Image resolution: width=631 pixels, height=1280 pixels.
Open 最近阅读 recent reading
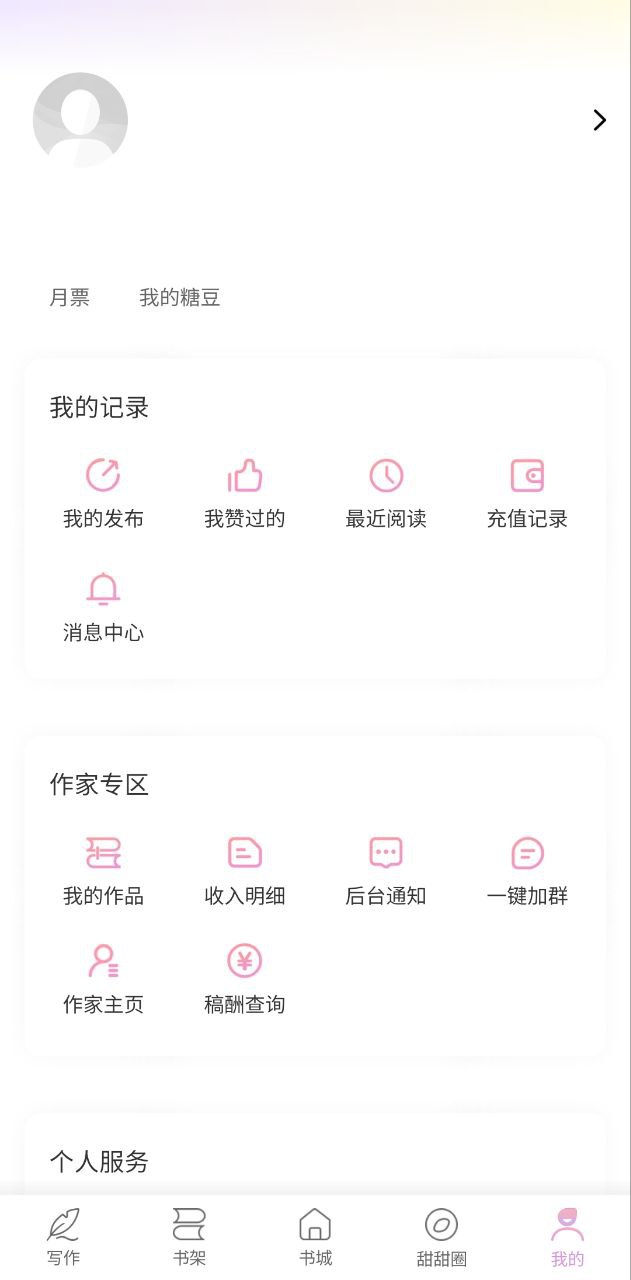[386, 494]
